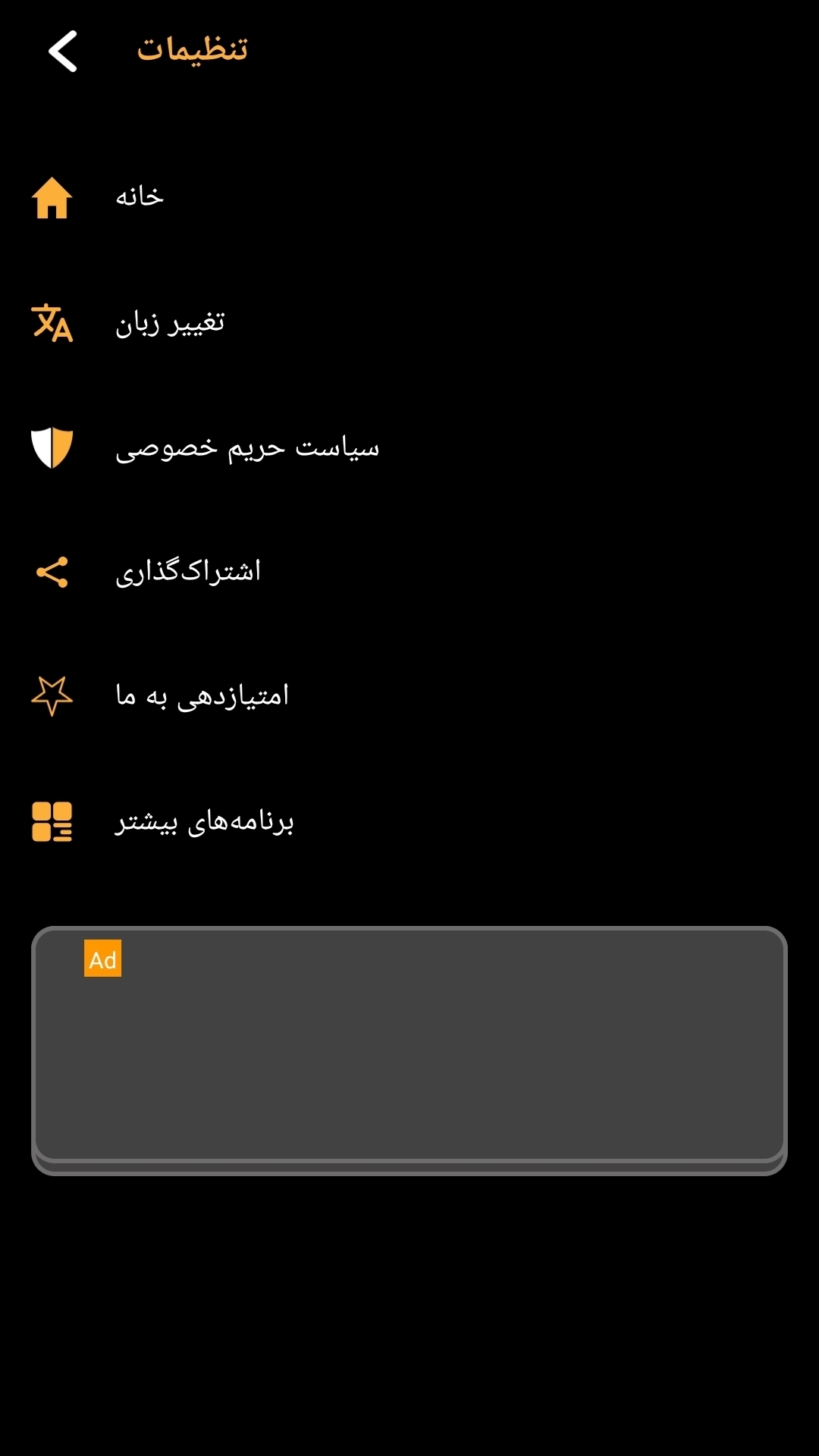Viewport: 819px width, 1456px height.
Task: Go back from the تنظیمات screen
Action: (63, 51)
